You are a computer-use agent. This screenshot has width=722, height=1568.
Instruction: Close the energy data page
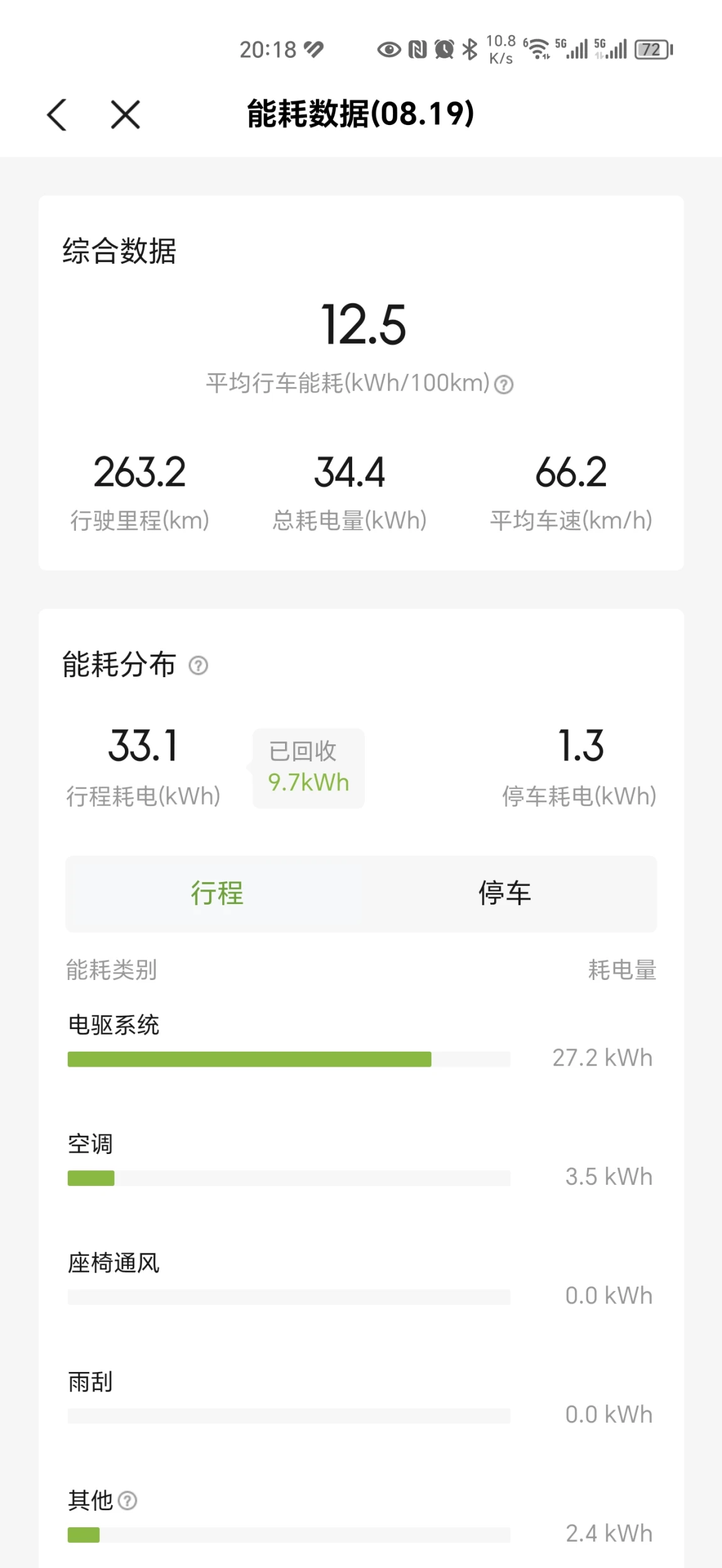coord(126,115)
